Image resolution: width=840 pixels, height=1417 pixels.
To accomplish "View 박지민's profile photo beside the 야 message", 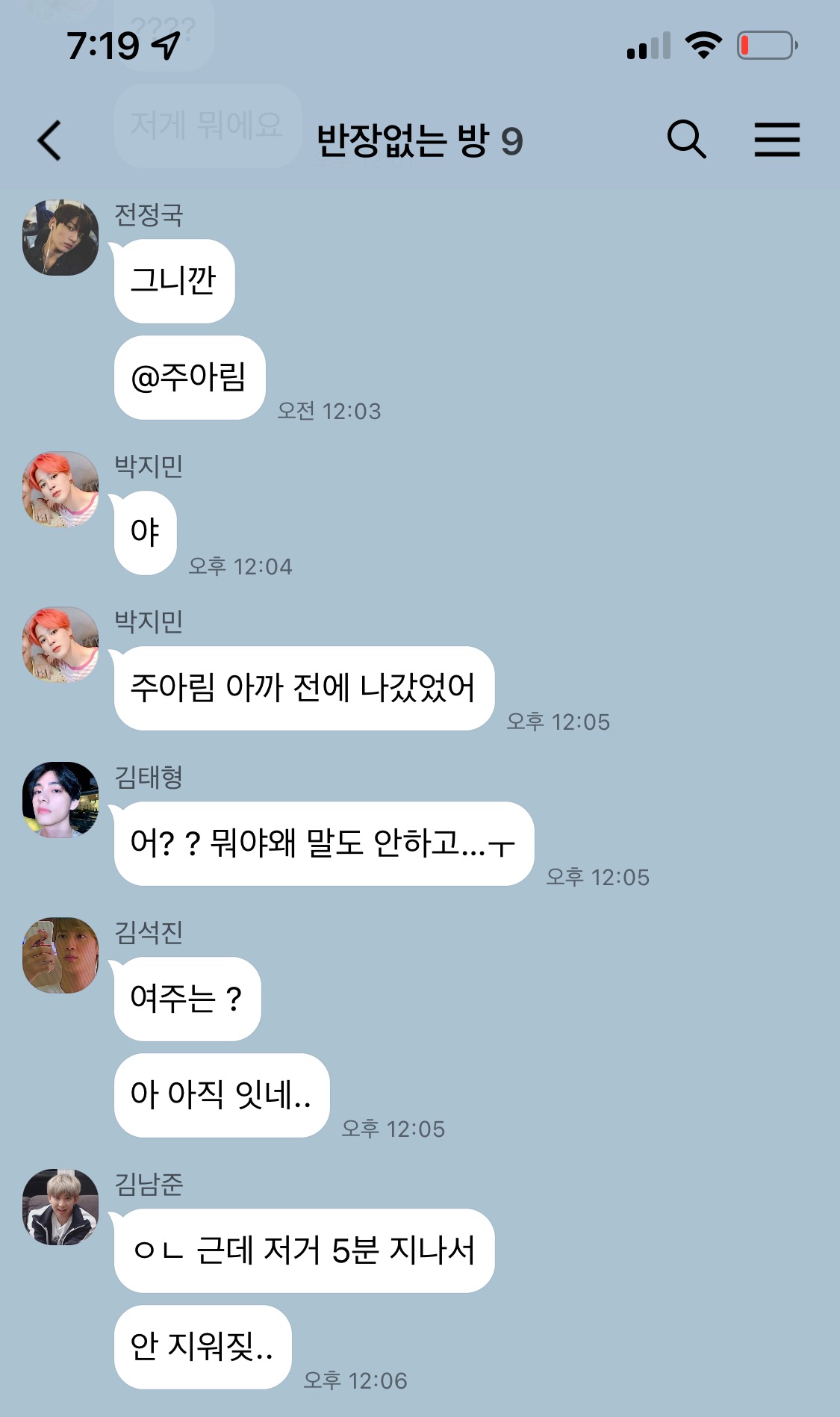I will pos(60,489).
